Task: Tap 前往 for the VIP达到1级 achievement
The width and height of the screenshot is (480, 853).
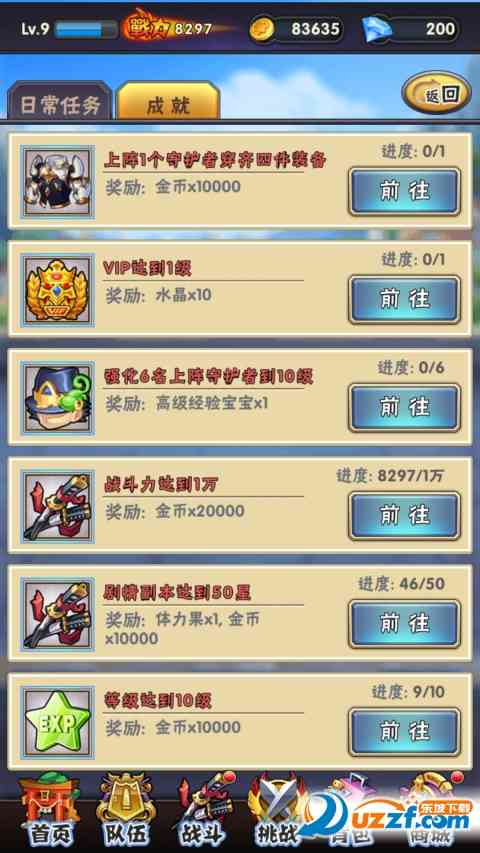Action: tap(404, 300)
